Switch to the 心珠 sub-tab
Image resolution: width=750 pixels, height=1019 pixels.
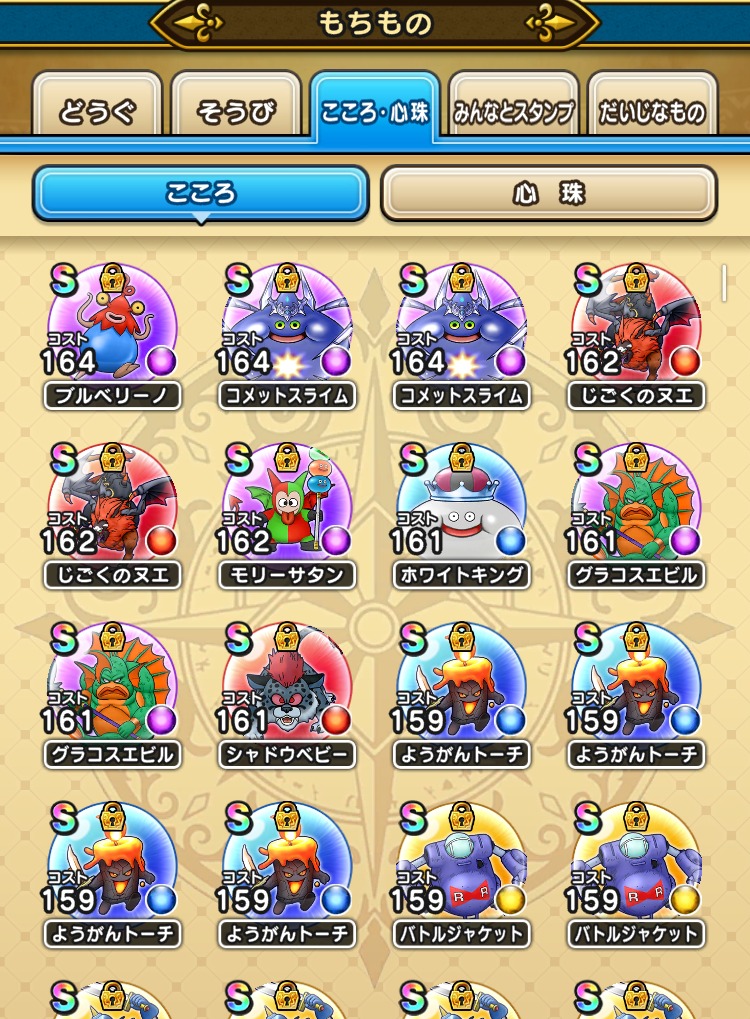(548, 193)
